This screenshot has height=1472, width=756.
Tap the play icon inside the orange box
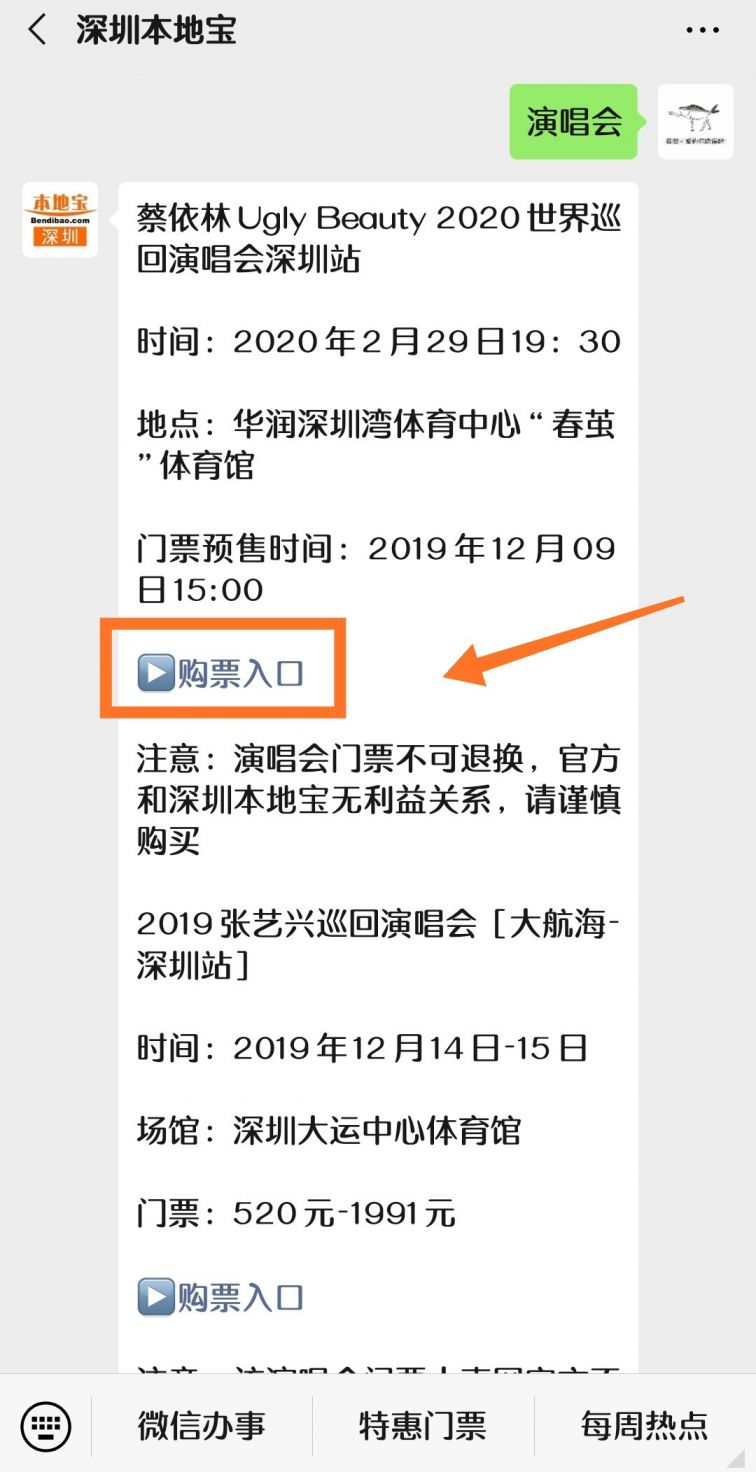pyautogui.click(x=156, y=670)
